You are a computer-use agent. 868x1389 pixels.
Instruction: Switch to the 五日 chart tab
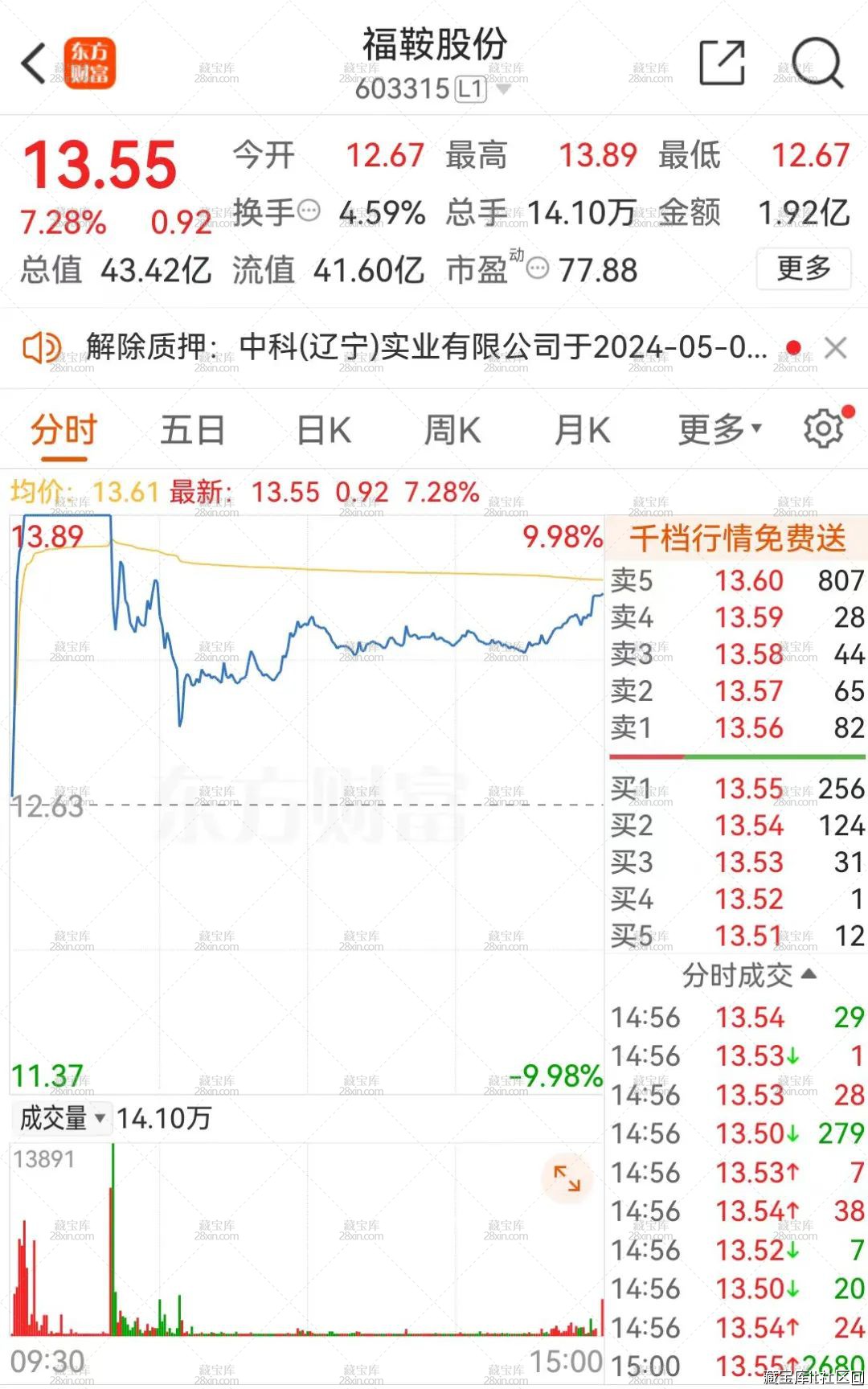click(x=192, y=430)
